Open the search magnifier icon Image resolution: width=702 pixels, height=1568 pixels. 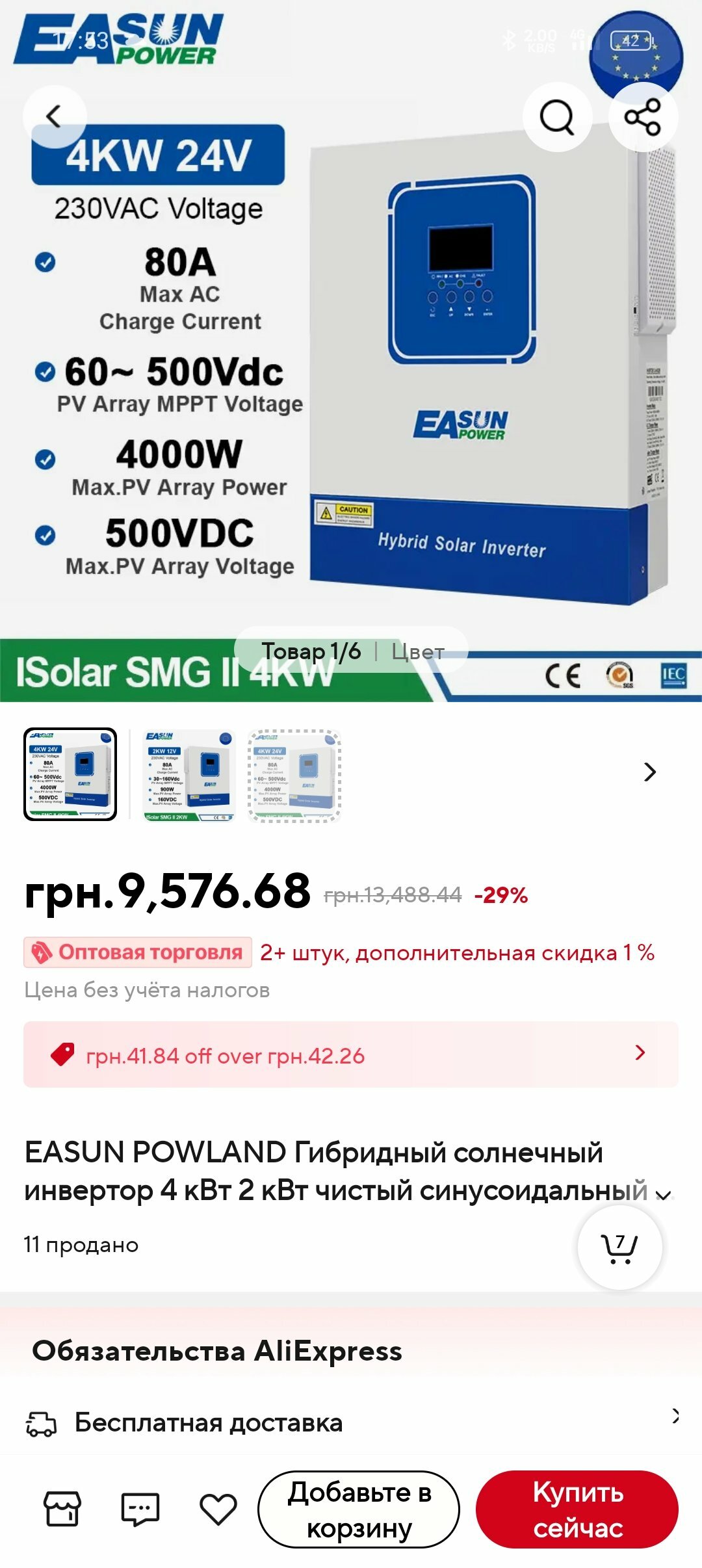point(558,117)
